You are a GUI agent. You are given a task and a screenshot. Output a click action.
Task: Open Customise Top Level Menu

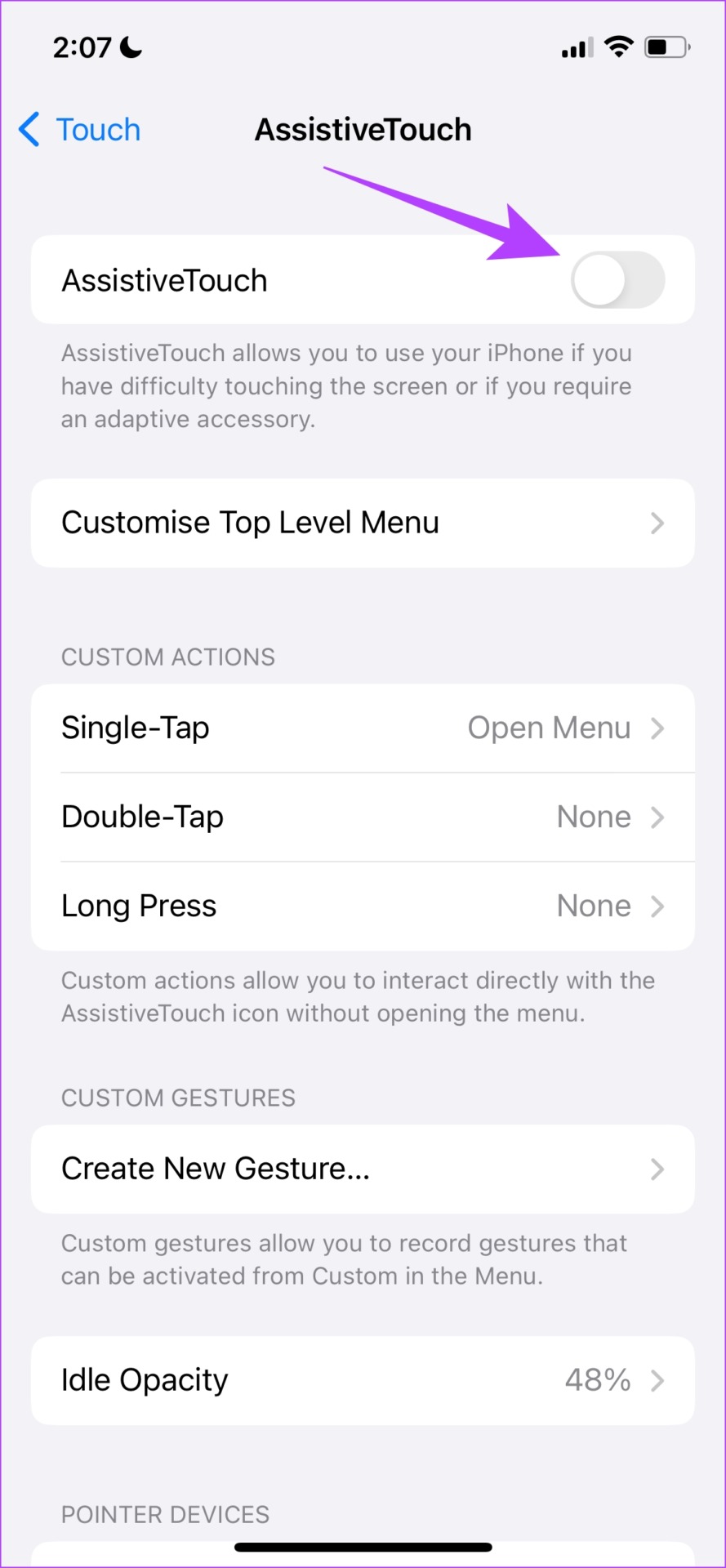[x=363, y=523]
